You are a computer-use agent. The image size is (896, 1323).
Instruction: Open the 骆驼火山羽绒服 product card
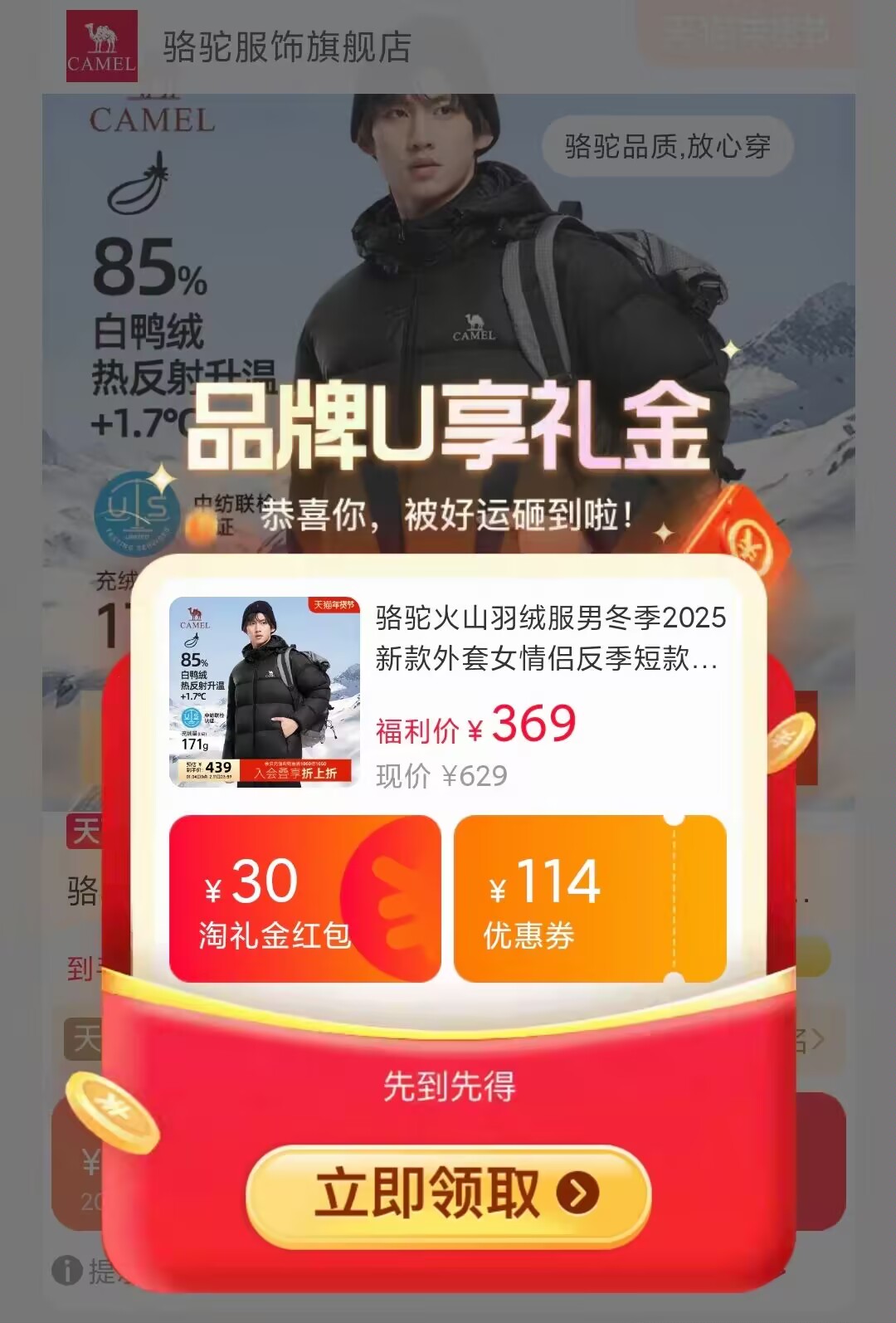448,691
